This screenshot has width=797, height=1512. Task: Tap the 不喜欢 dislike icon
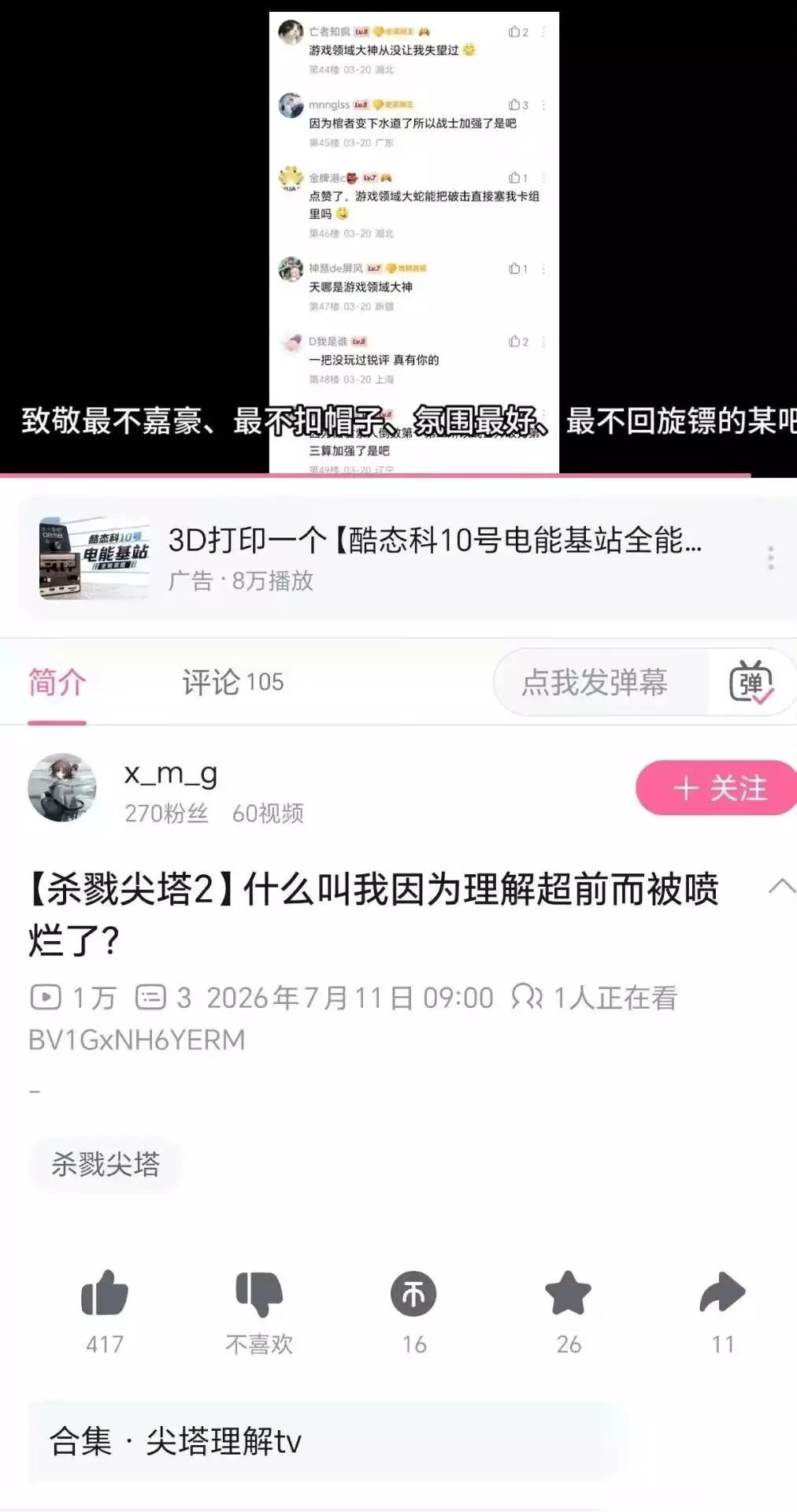click(259, 1293)
